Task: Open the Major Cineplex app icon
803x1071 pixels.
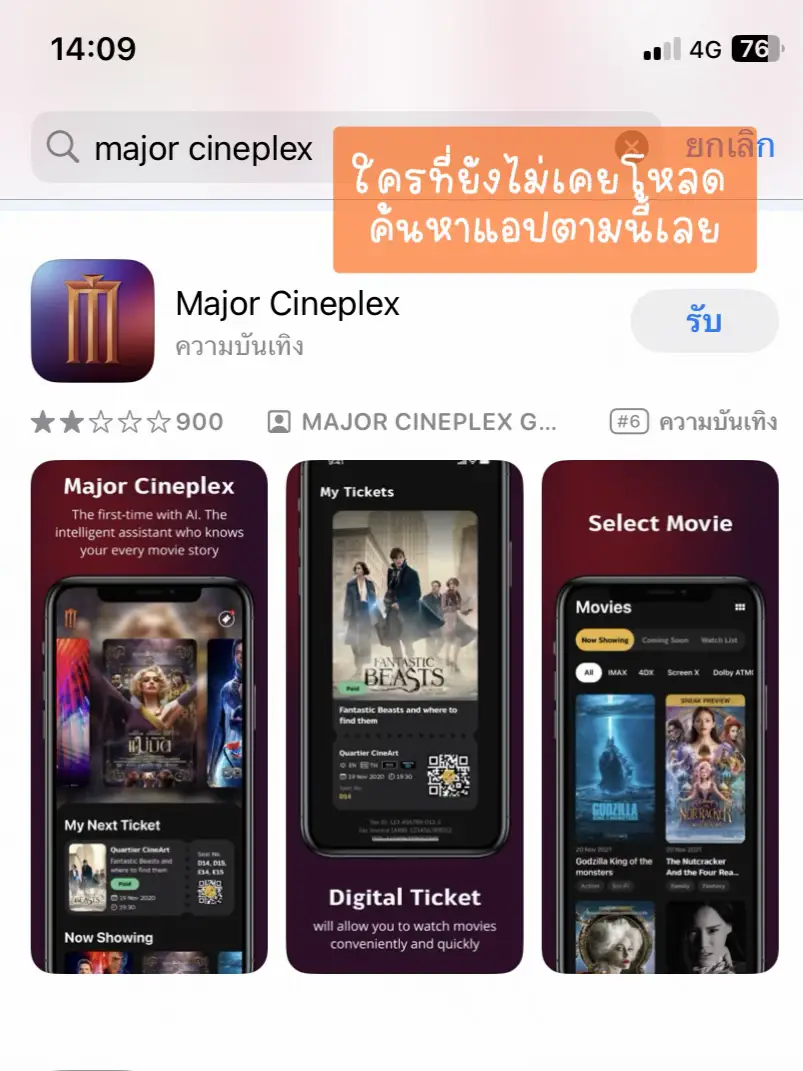Action: pos(92,320)
